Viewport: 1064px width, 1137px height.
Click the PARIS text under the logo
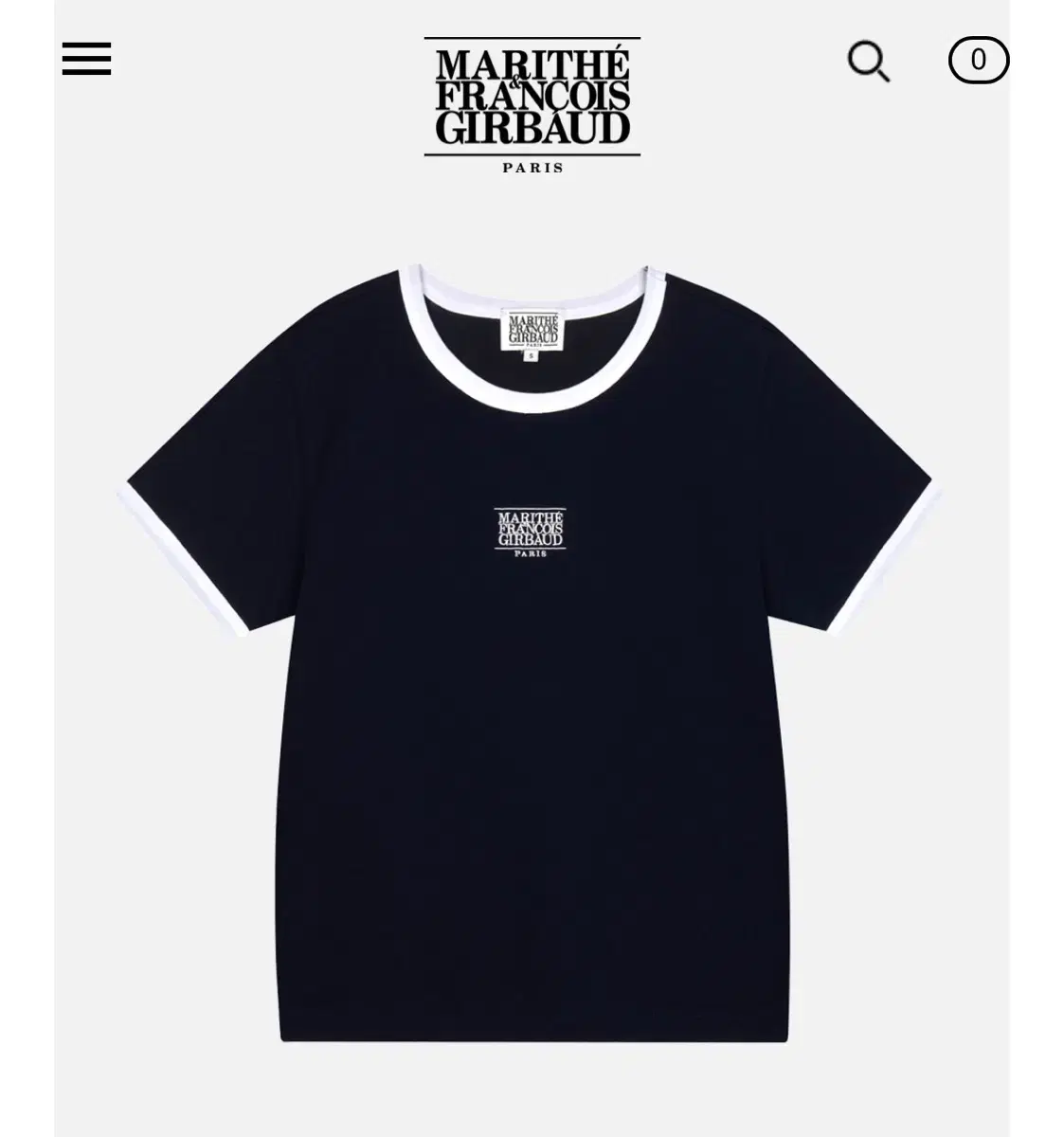pos(532,167)
